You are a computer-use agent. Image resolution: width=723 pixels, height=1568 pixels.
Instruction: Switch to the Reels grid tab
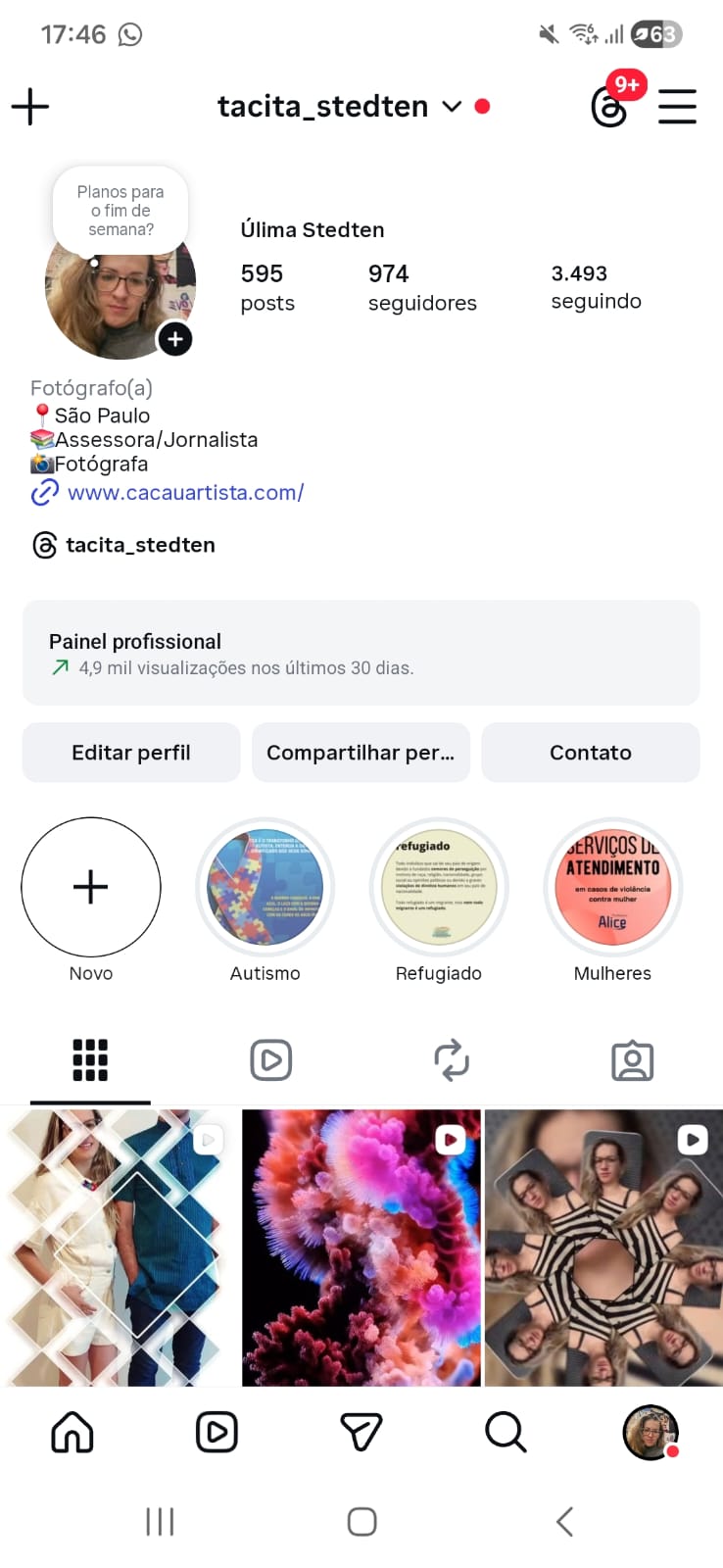pos(270,1059)
